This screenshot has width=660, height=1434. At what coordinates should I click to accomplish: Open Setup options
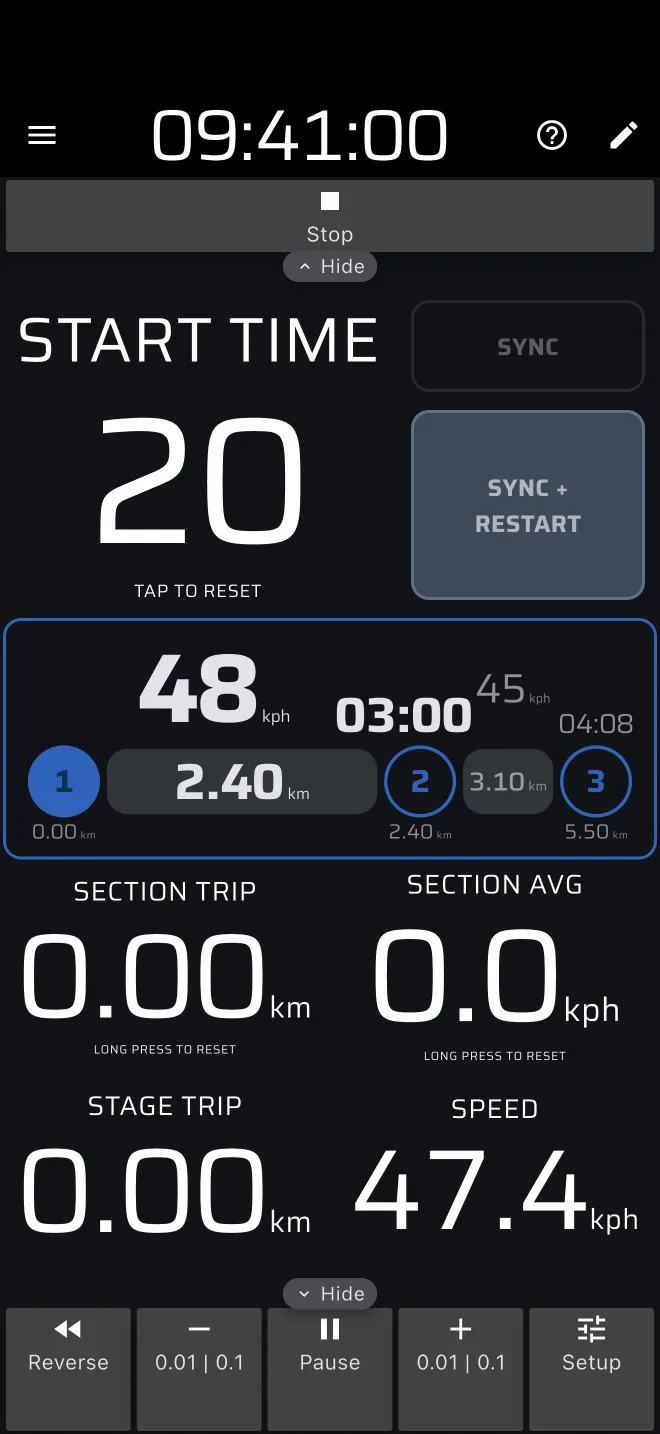click(x=591, y=1369)
